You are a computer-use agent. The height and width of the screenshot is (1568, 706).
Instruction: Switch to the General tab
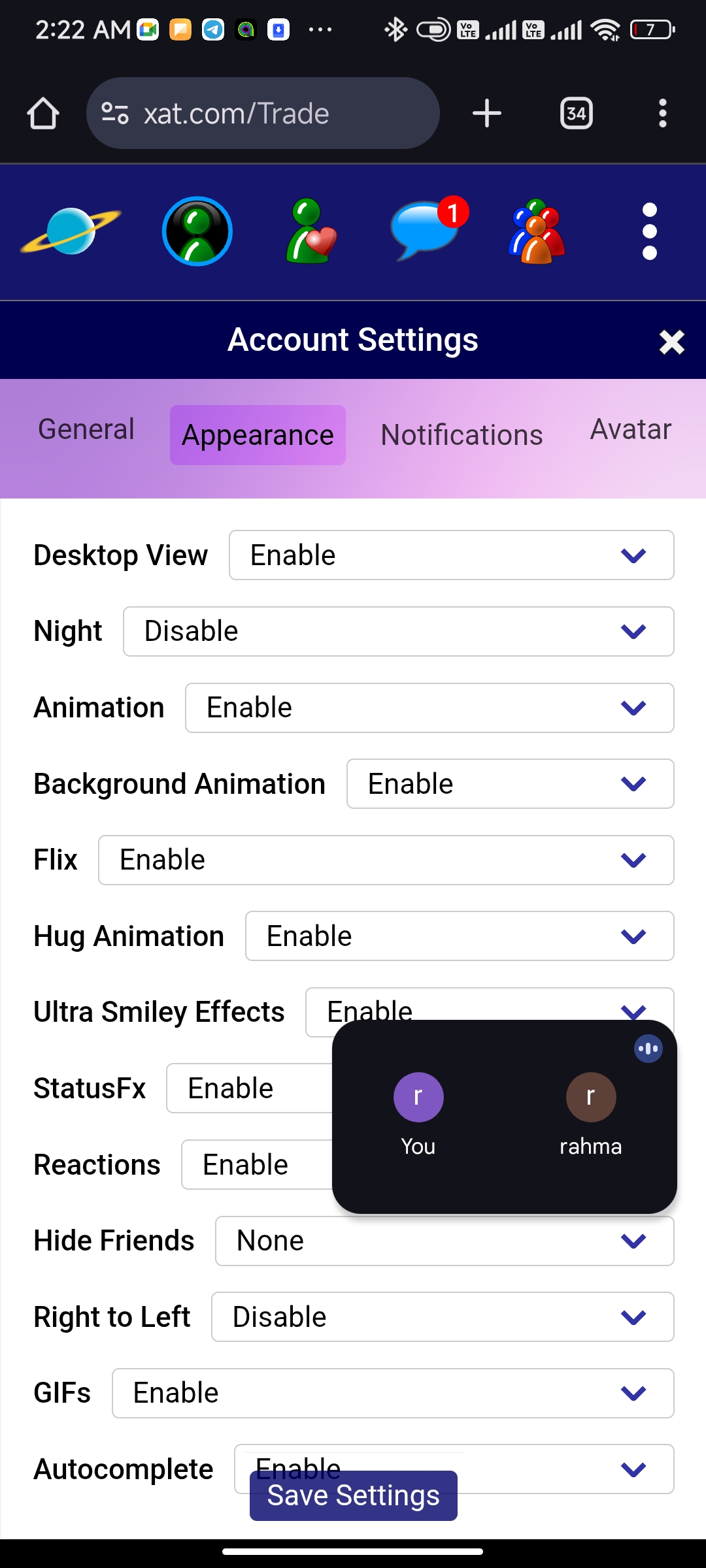point(86,429)
